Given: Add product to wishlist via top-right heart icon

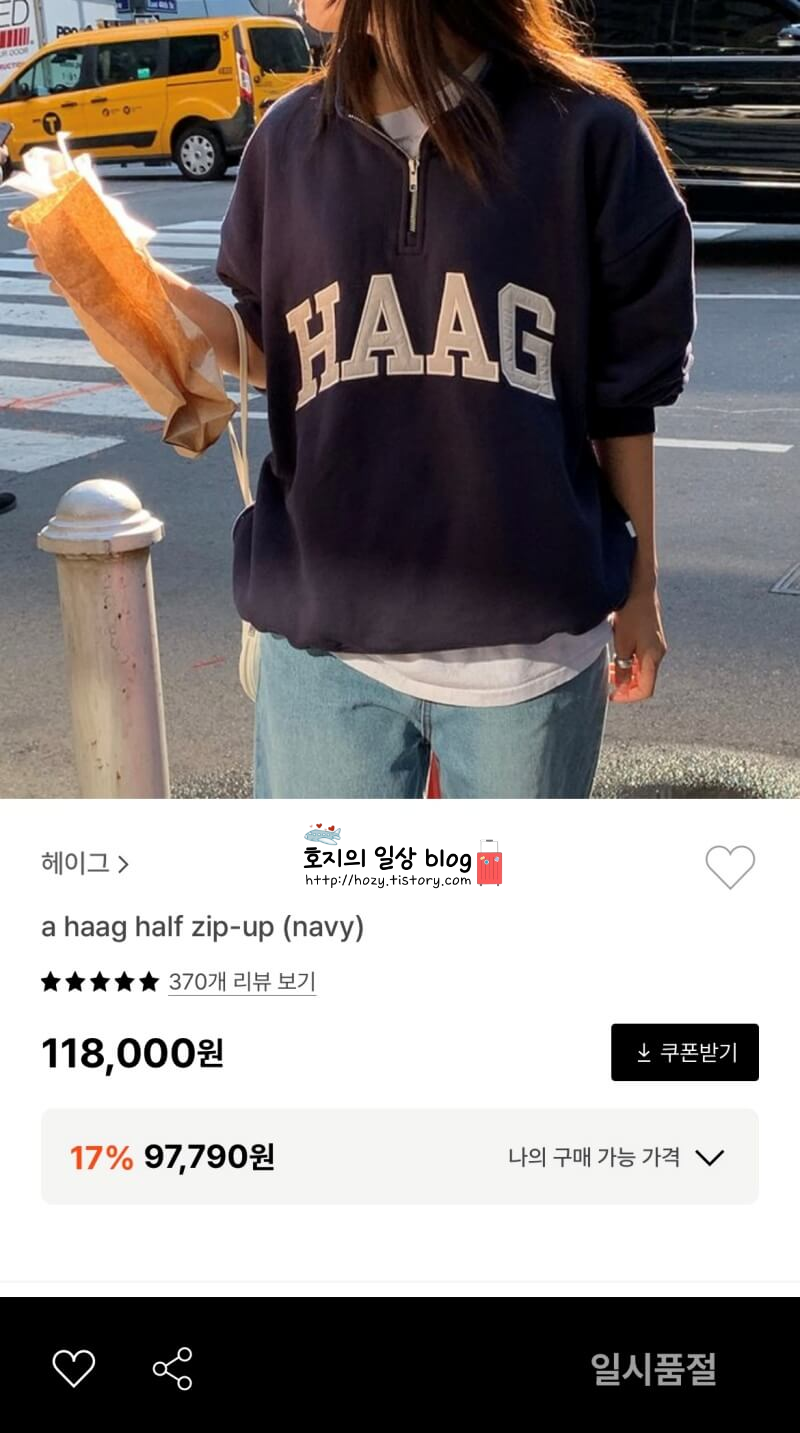Looking at the screenshot, I should [731, 867].
